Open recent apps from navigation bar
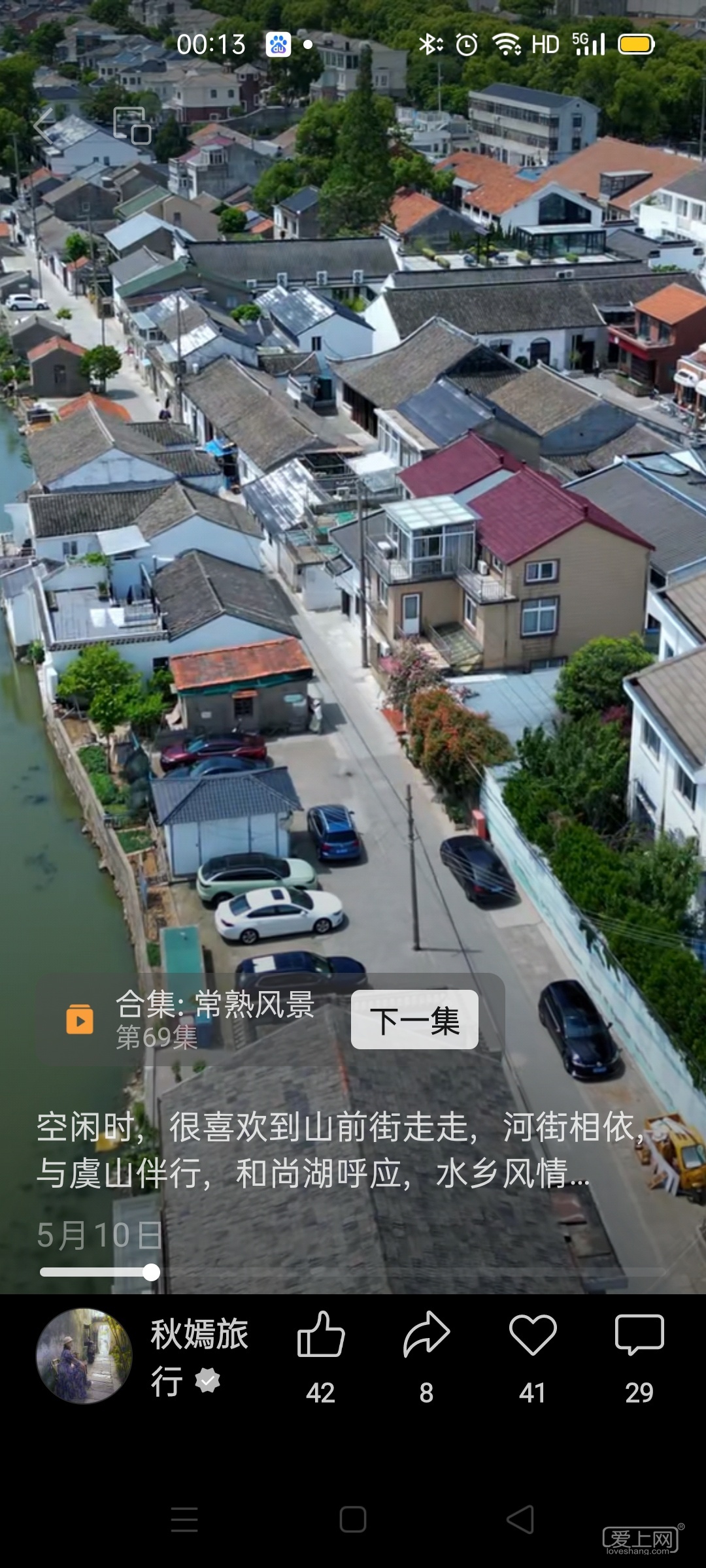 click(184, 1520)
